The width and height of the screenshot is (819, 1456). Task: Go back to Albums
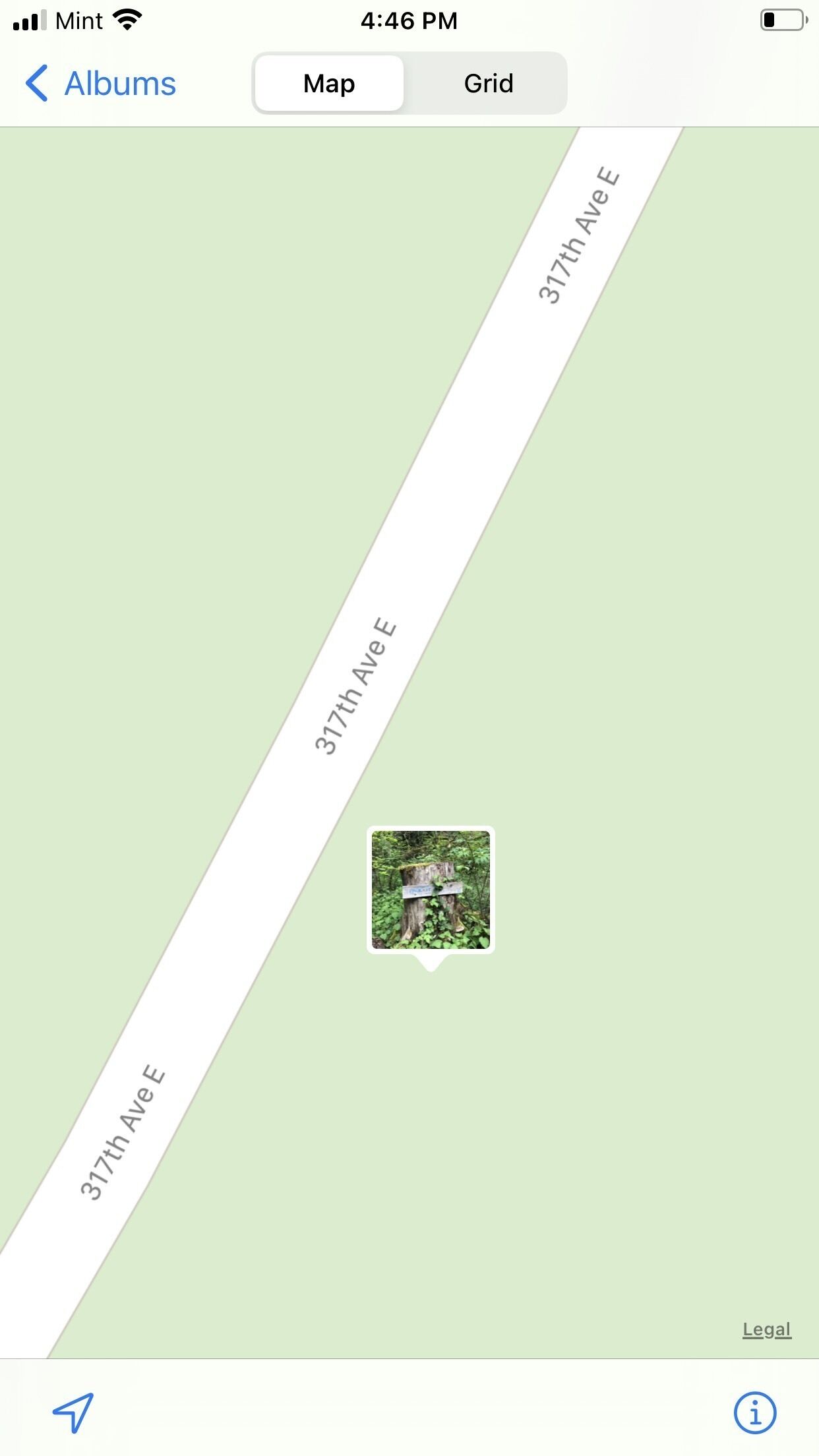[100, 84]
